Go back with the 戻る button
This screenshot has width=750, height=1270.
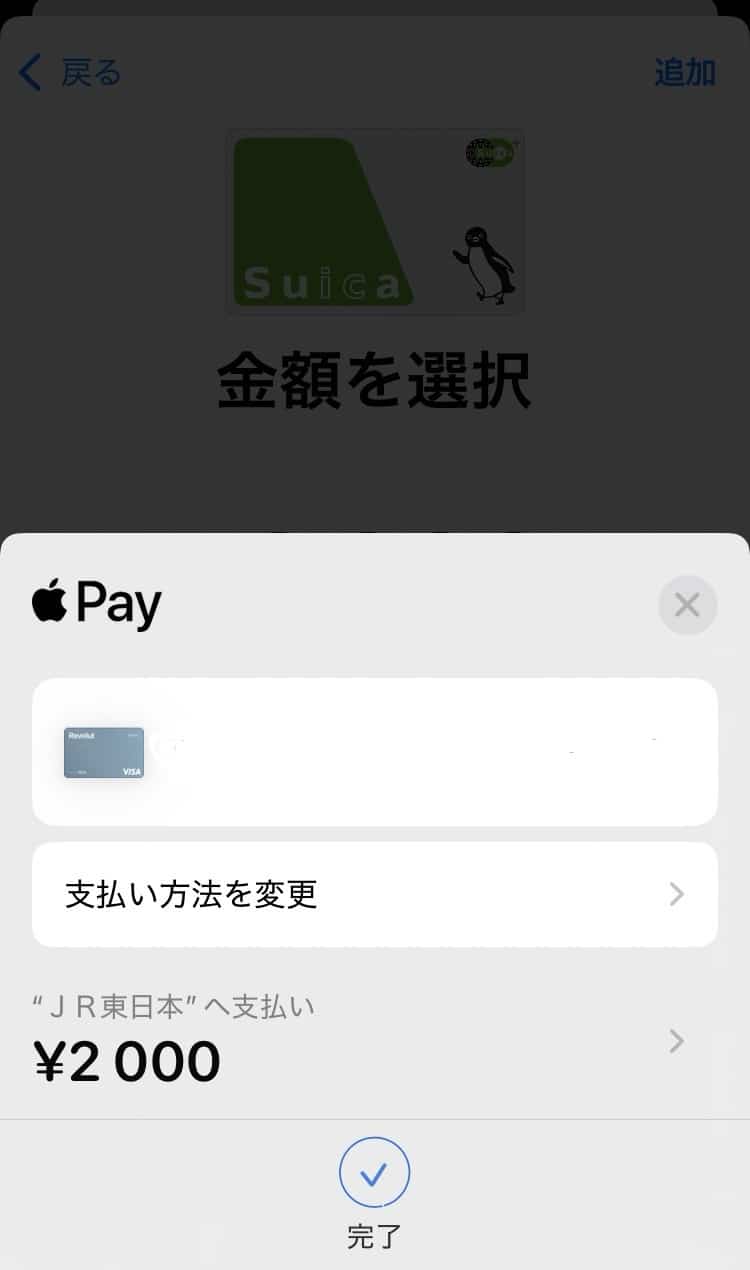70,73
